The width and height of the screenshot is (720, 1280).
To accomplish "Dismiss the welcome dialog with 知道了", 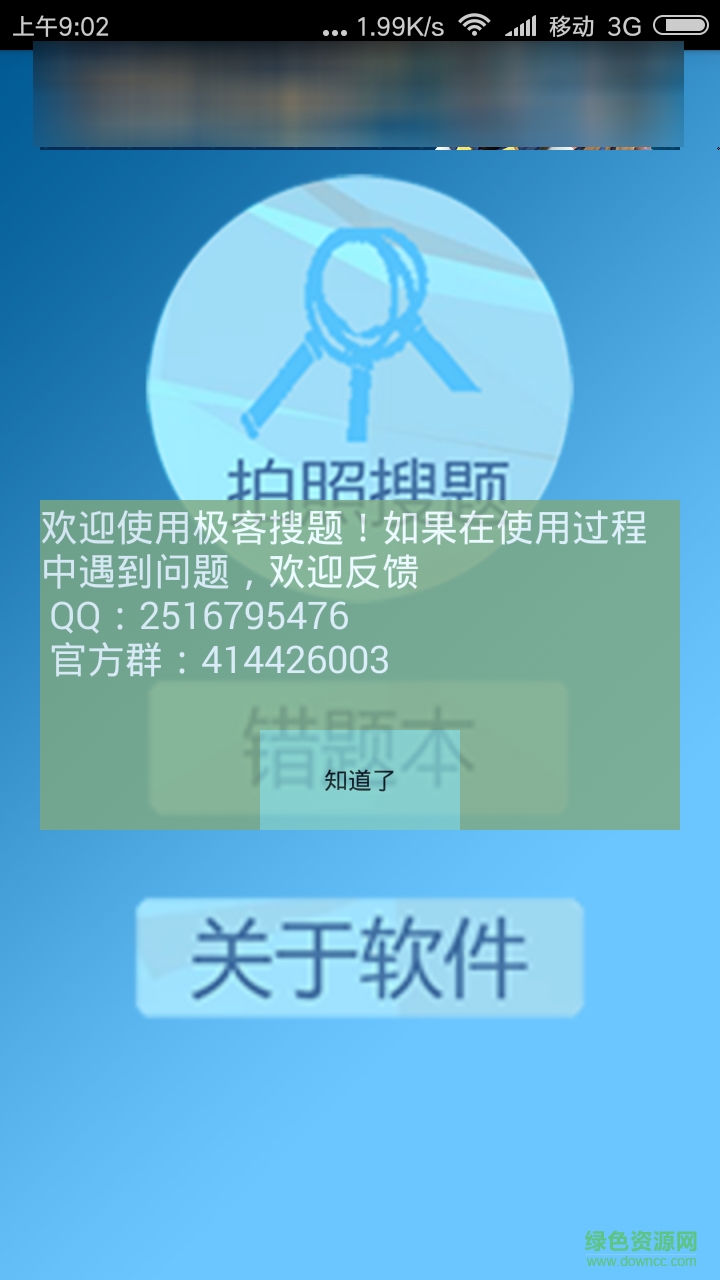I will 360,780.
